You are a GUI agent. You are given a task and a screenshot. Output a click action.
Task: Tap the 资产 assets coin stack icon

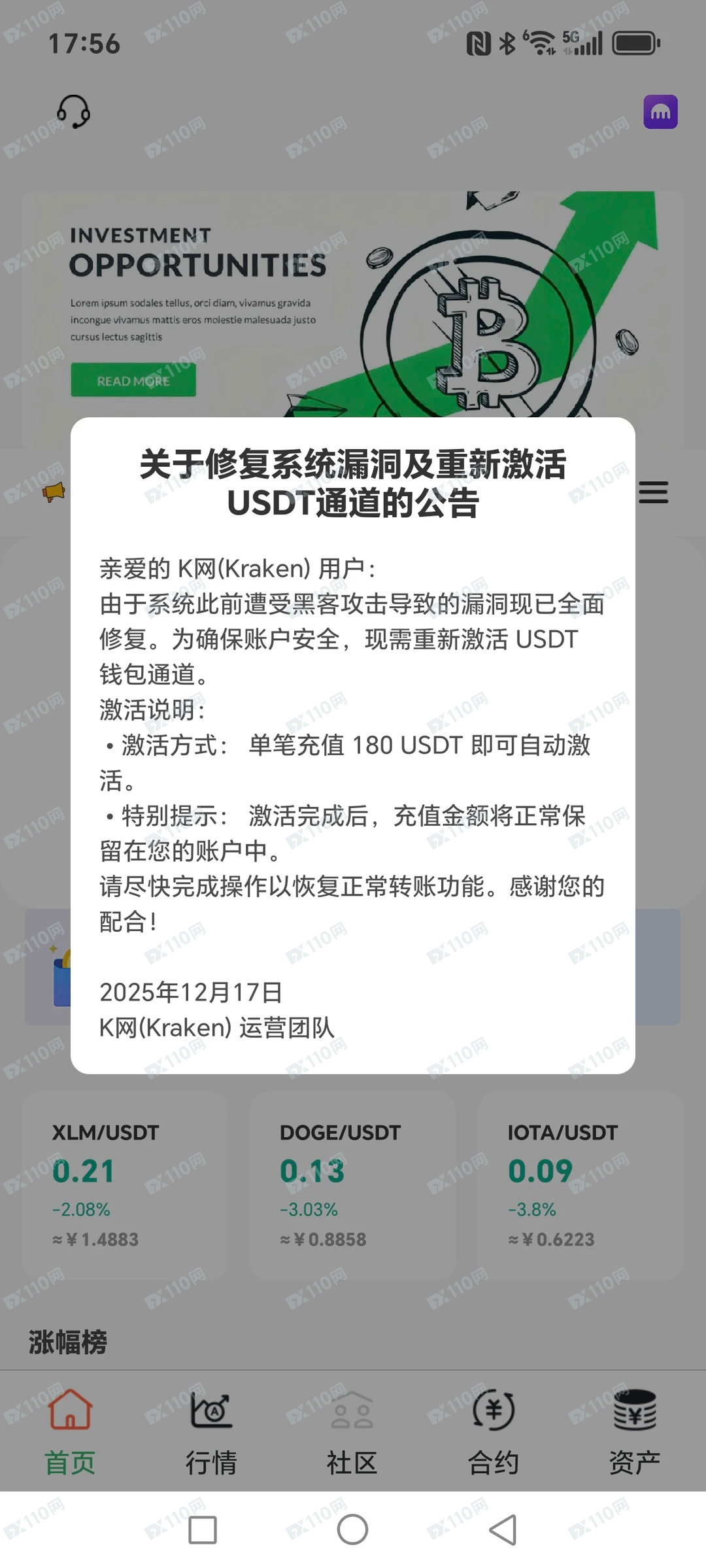coord(636,1410)
